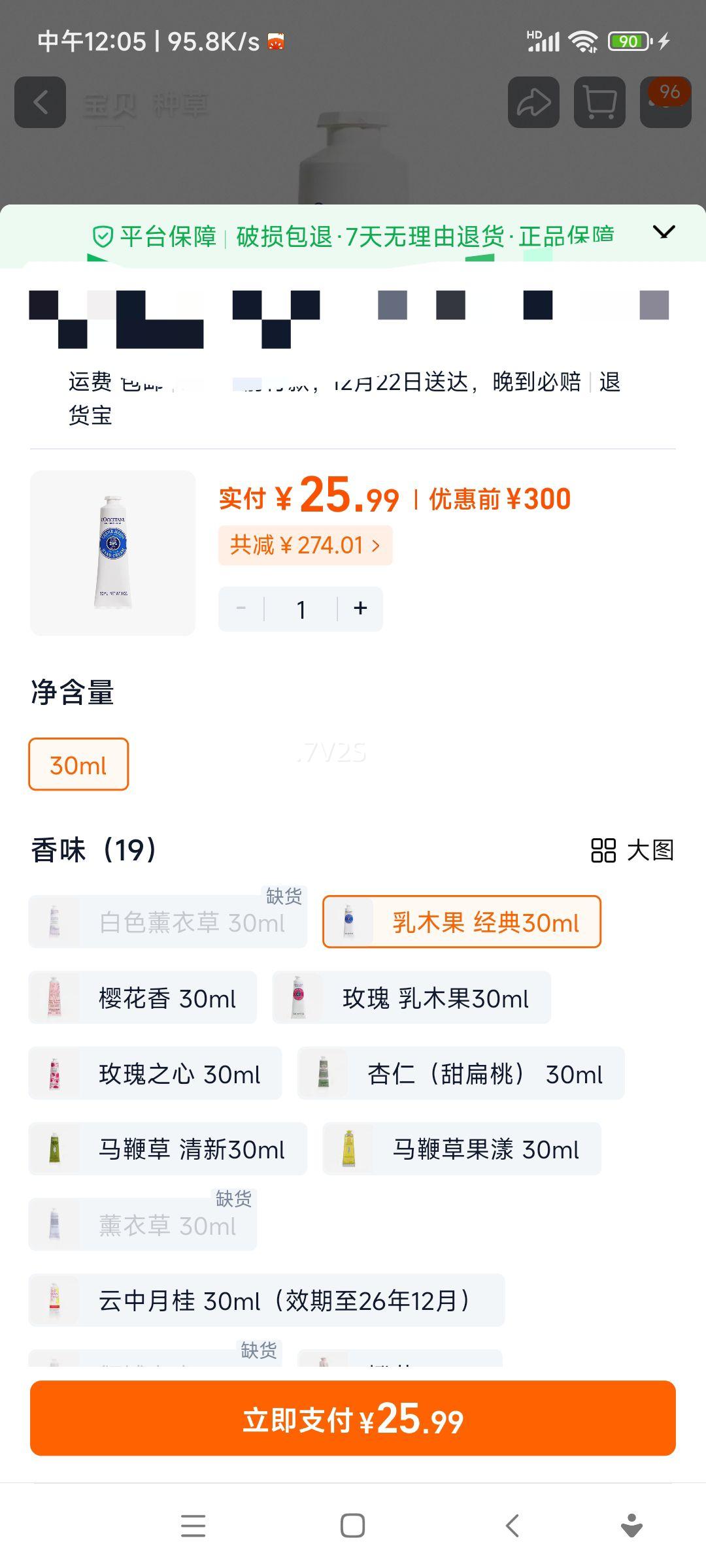Image resolution: width=706 pixels, height=1568 pixels.
Task: Collapse the platform guarantee banner
Action: tap(664, 233)
